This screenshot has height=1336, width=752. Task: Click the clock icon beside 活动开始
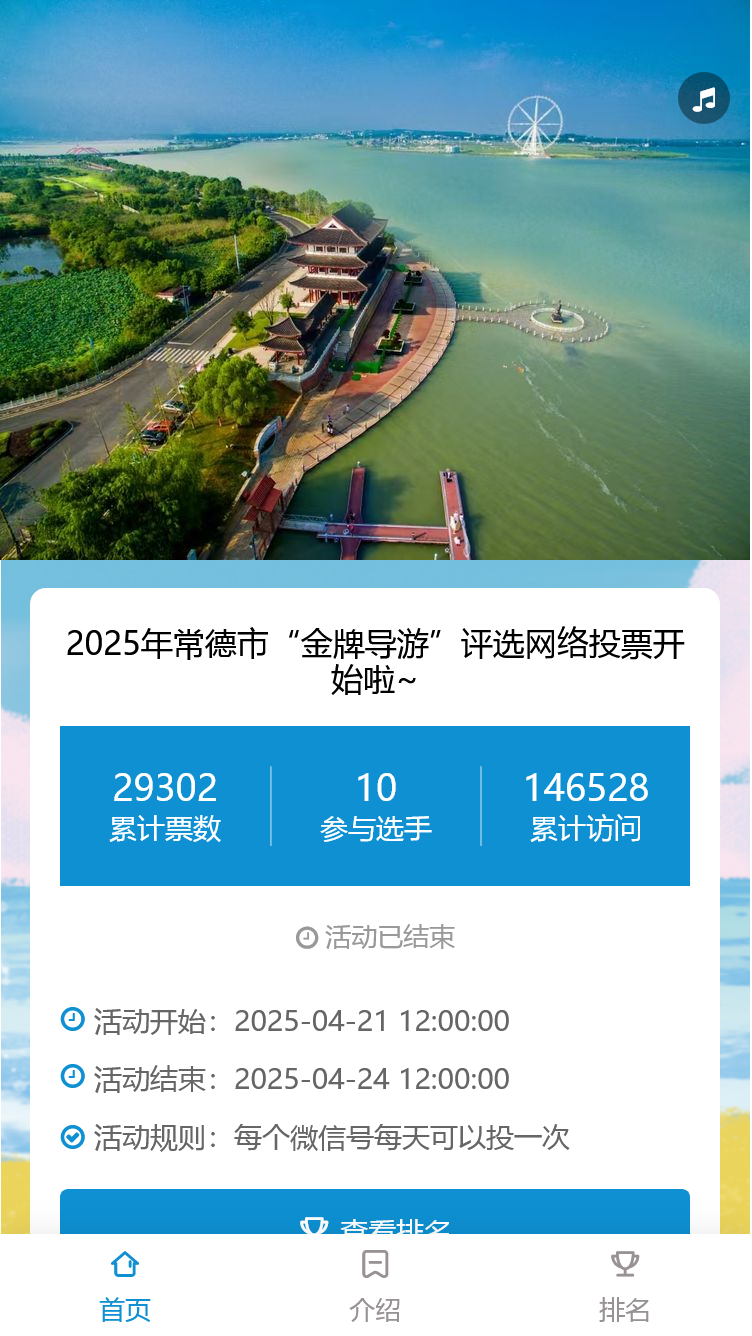coord(72,1019)
